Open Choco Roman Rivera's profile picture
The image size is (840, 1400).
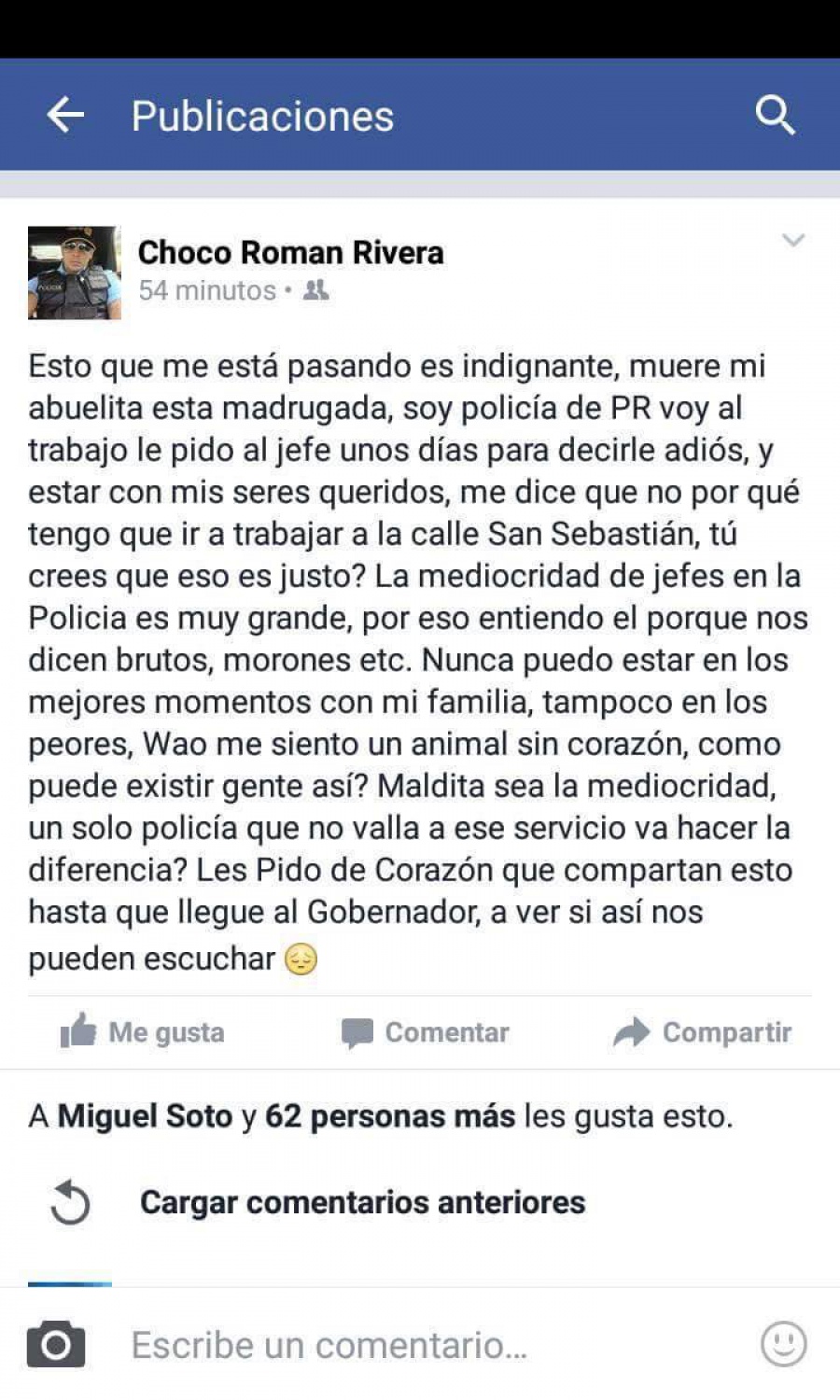[x=75, y=273]
